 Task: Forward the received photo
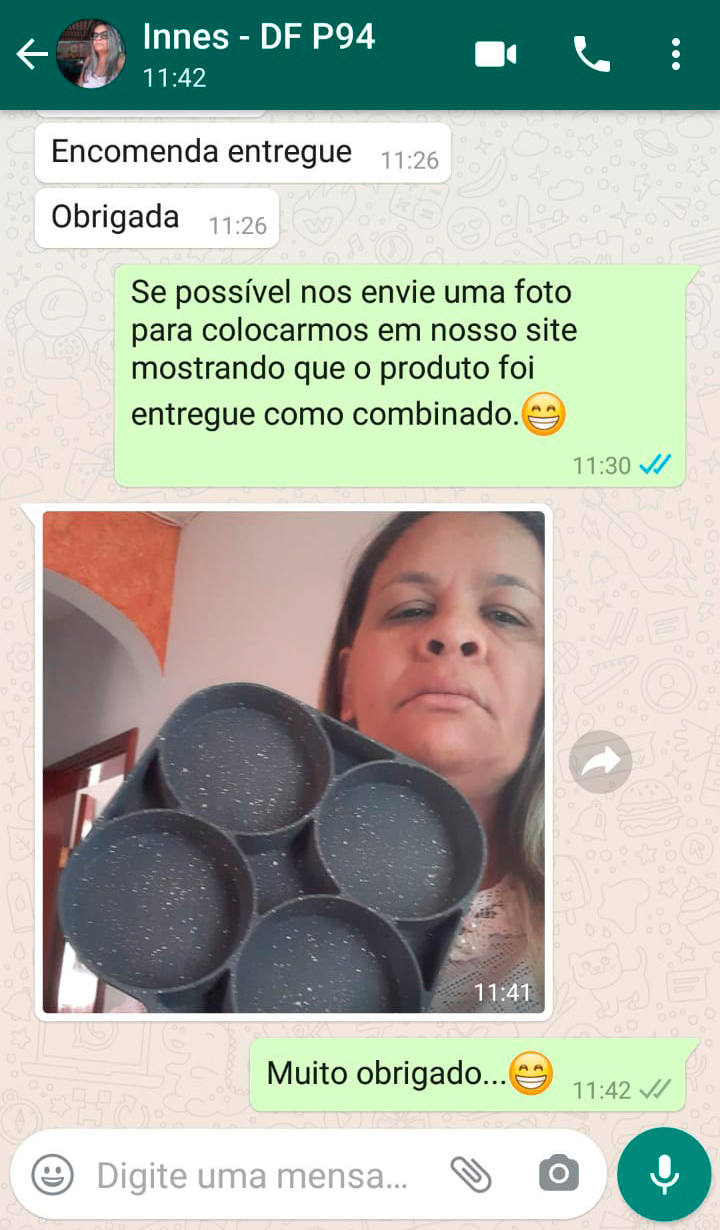600,762
